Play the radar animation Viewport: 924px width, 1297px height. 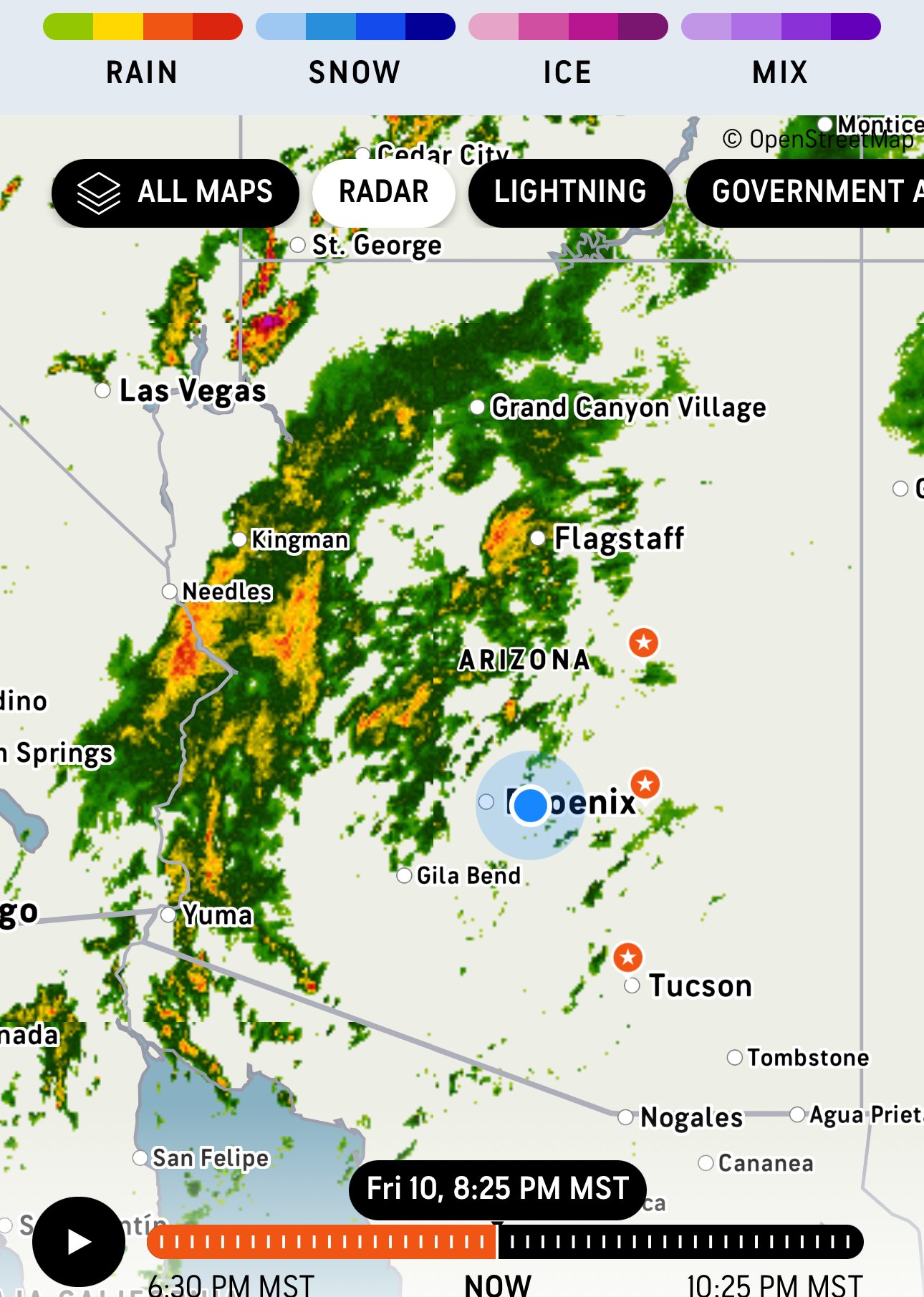coord(79,1241)
